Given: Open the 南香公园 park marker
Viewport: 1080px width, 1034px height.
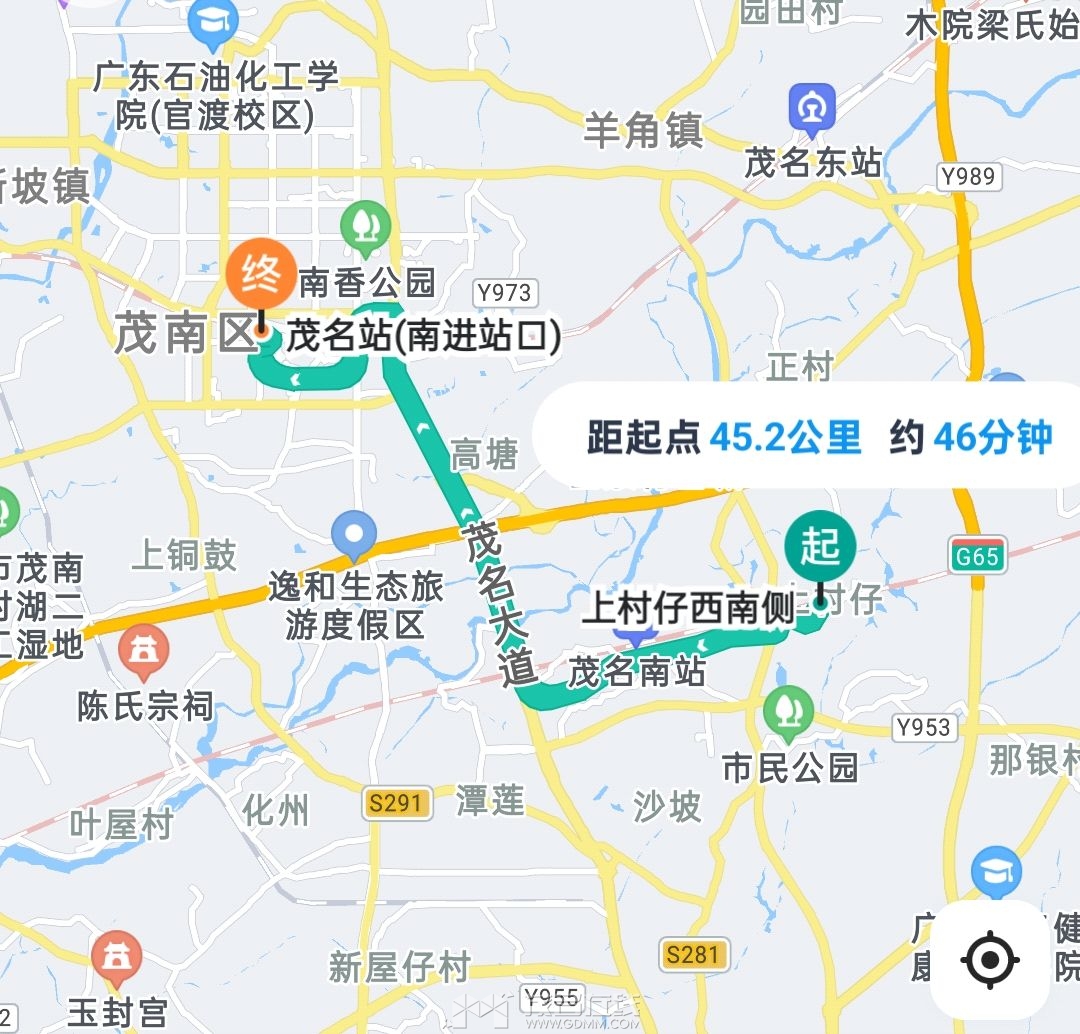Looking at the screenshot, I should 366,226.
